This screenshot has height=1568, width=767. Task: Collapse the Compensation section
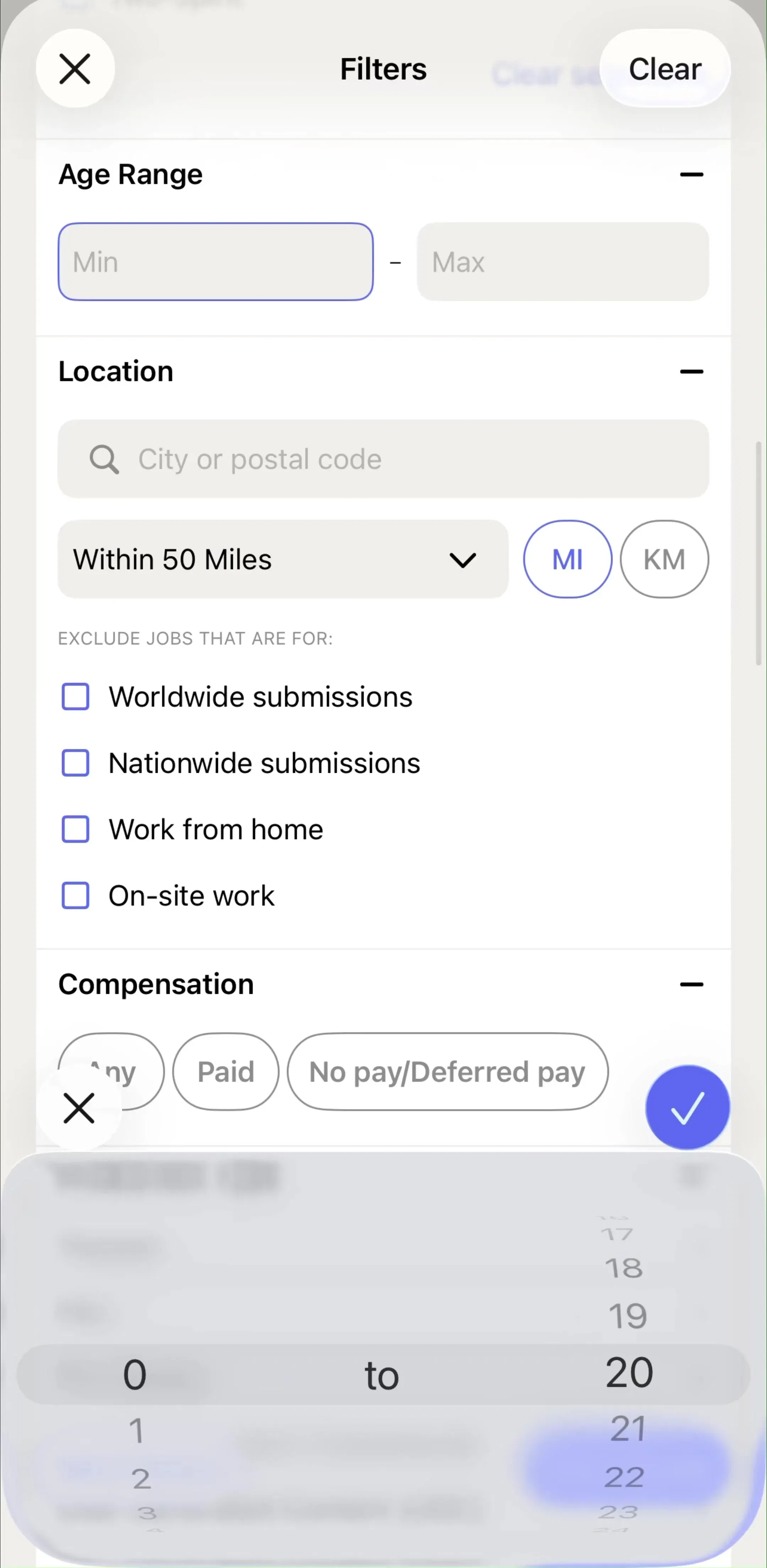[691, 984]
